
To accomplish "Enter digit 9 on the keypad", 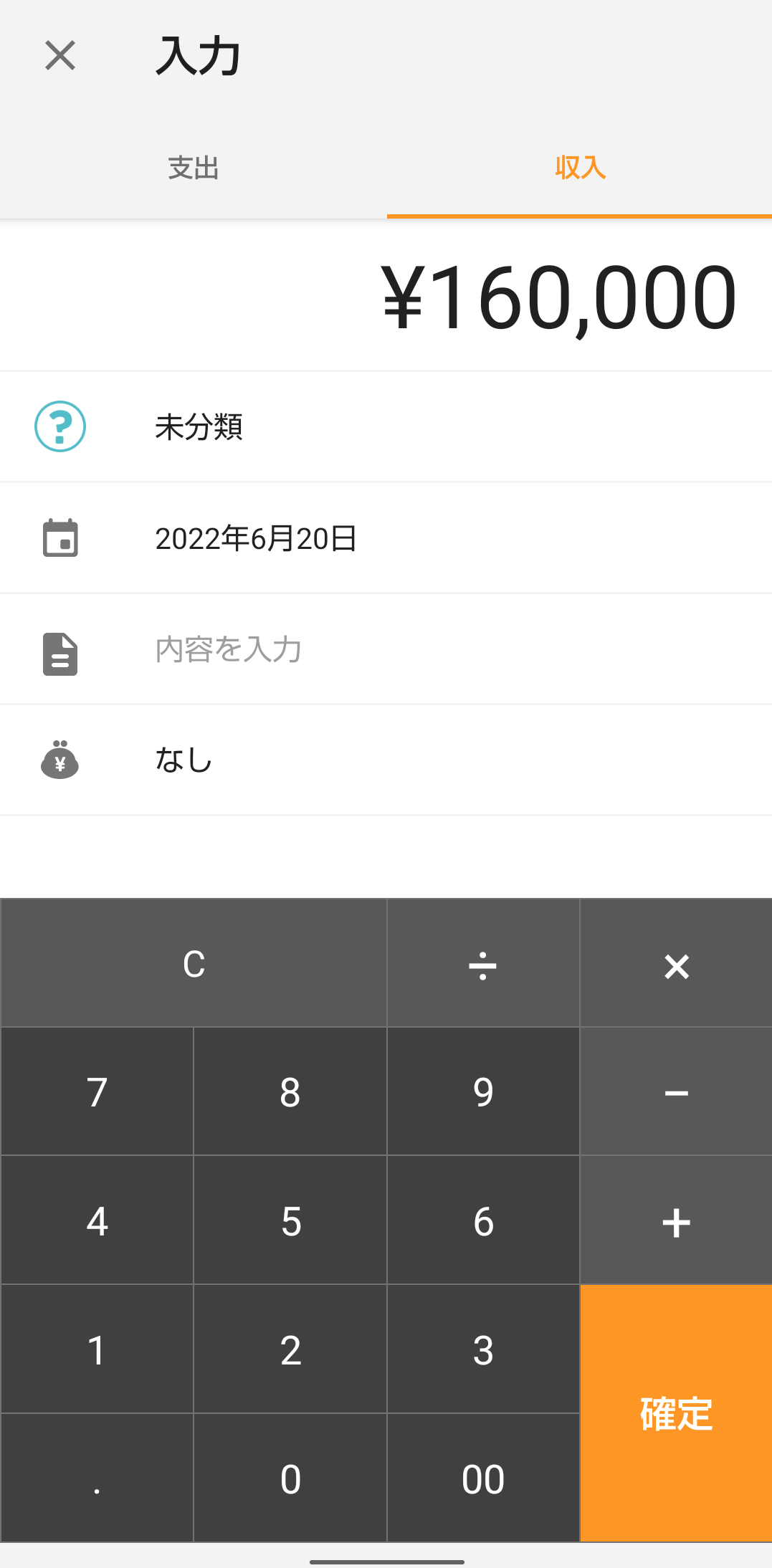I will pyautogui.click(x=483, y=1091).
